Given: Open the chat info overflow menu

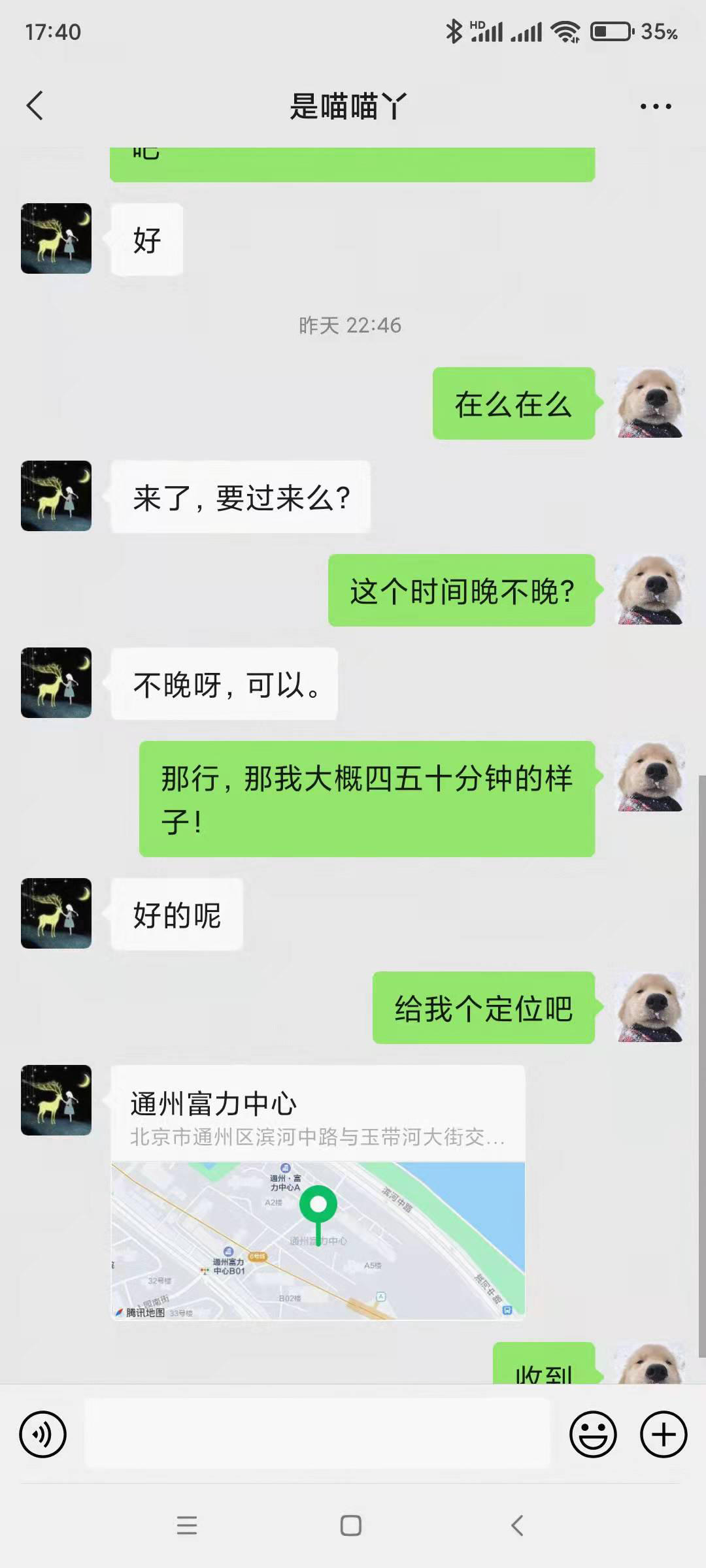Looking at the screenshot, I should pos(655,106).
